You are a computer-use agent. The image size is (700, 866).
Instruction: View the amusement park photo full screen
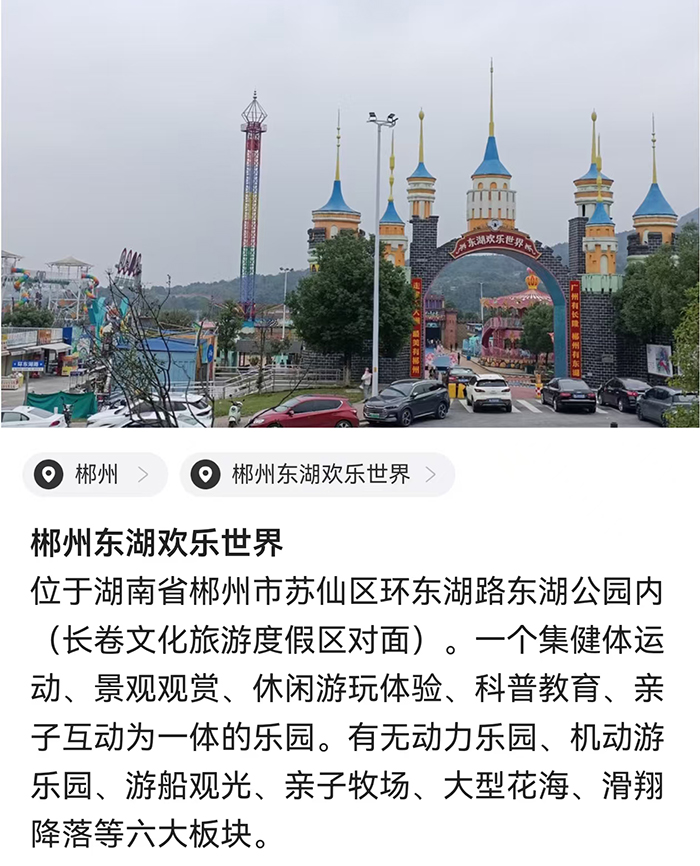point(350,214)
